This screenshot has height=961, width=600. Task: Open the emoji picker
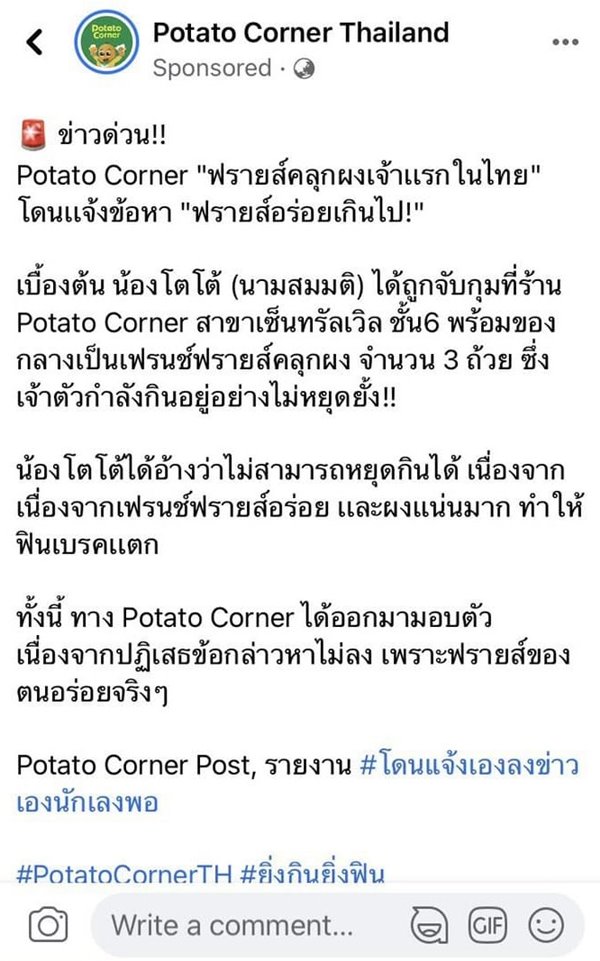click(546, 926)
